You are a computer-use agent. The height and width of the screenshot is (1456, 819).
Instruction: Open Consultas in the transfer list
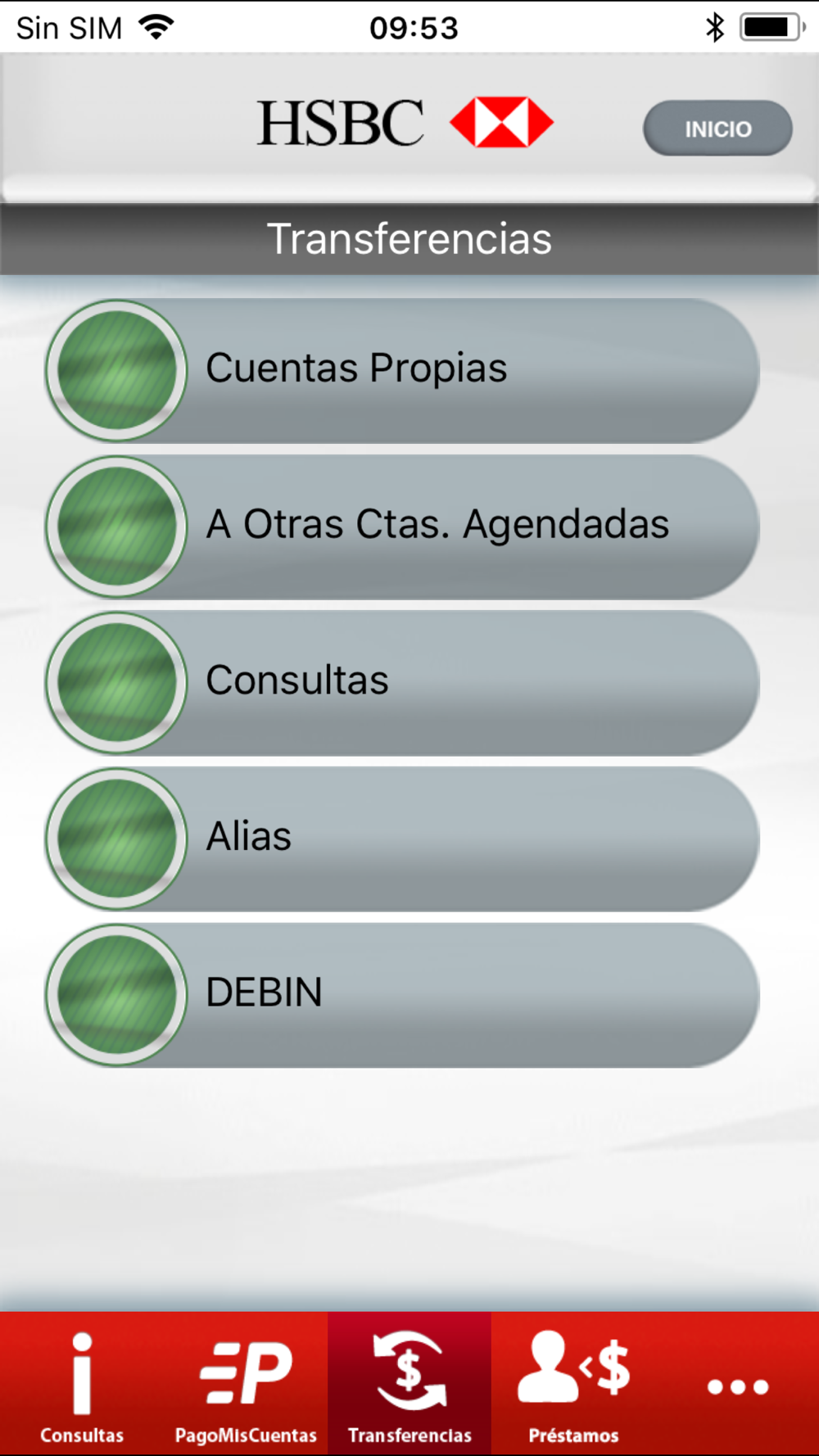click(x=402, y=682)
